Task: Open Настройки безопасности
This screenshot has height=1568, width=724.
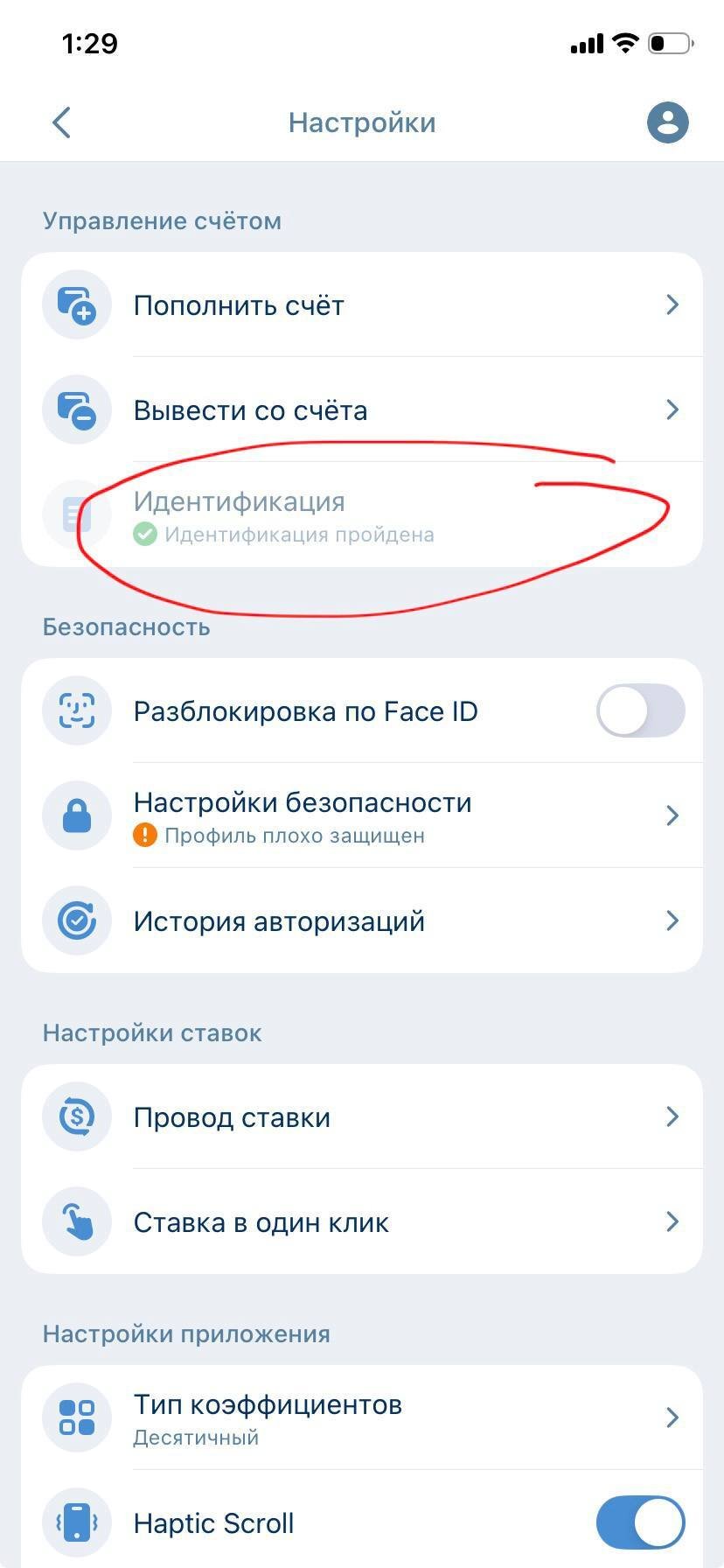Action: coord(362,816)
